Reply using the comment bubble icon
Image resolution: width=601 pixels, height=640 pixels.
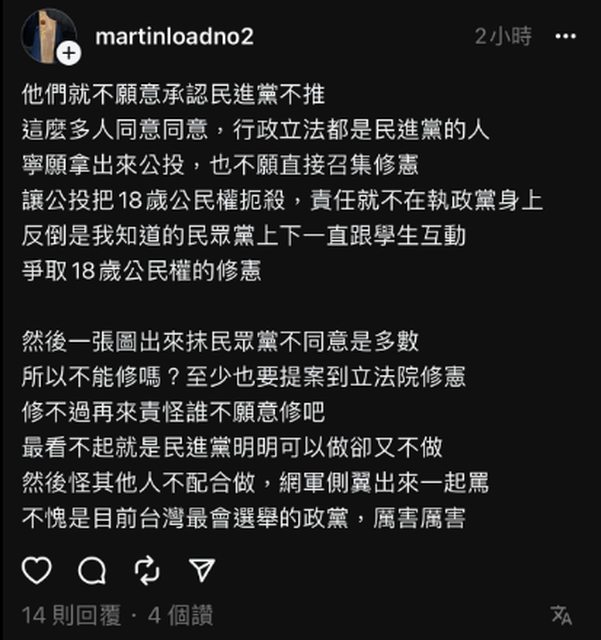coord(92,570)
